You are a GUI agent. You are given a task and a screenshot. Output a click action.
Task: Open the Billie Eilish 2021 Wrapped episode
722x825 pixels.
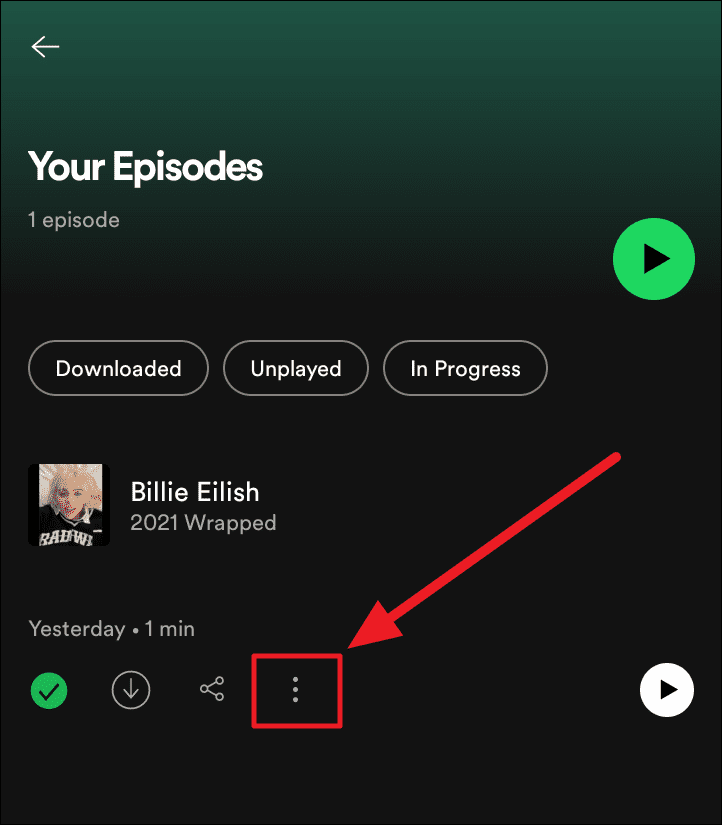click(195, 504)
